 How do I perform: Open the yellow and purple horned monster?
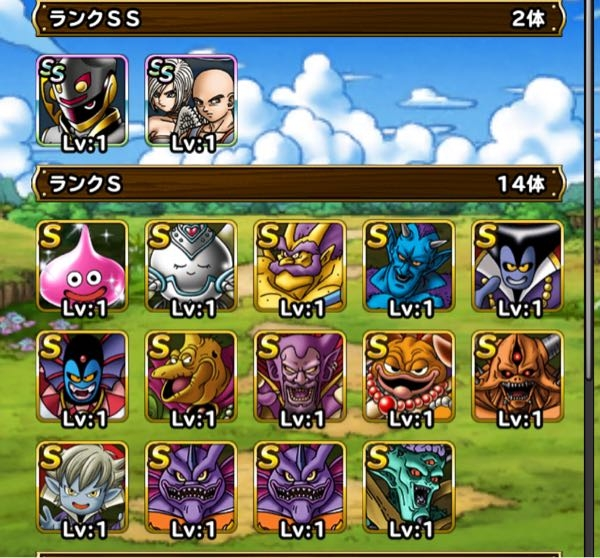(x=300, y=267)
